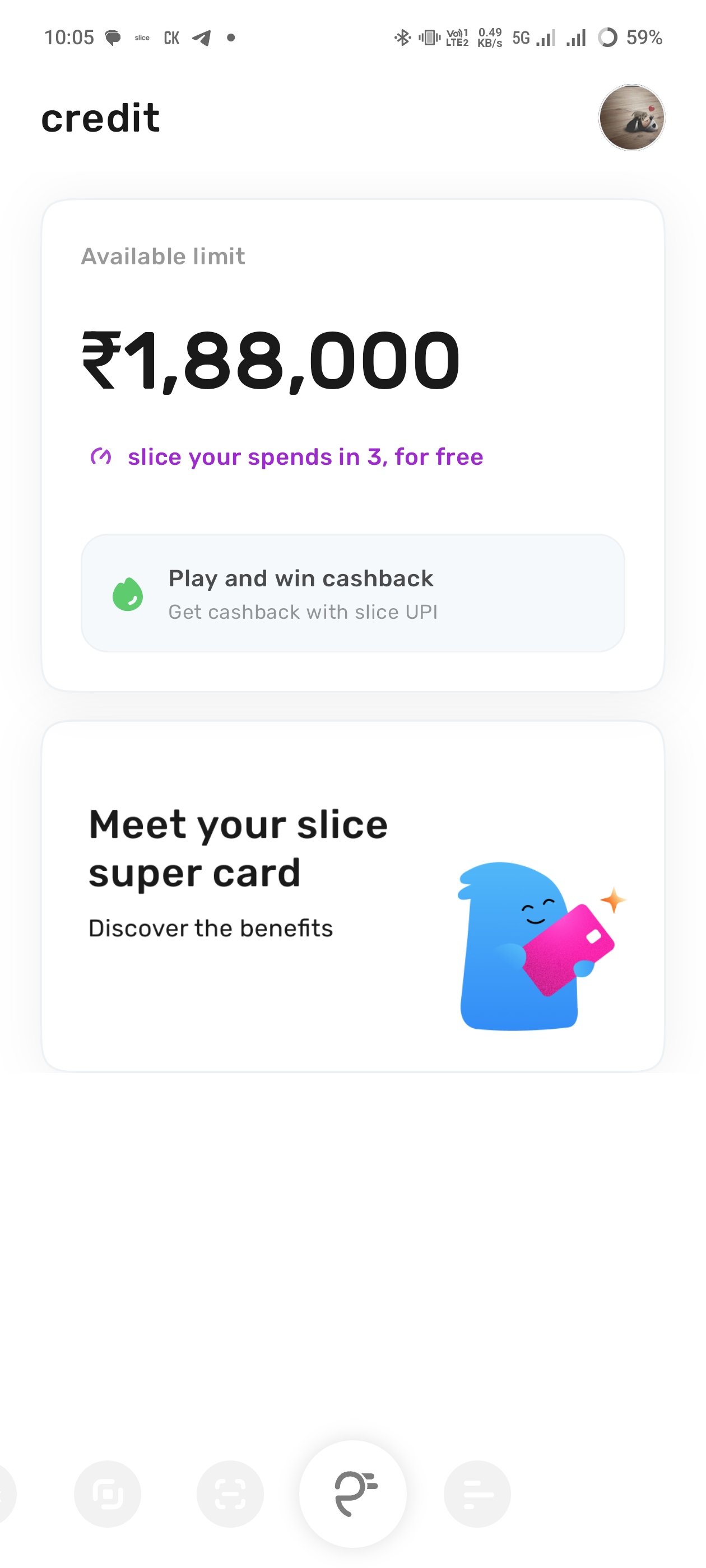The width and height of the screenshot is (706, 1568).
Task: Open the transactions lines tab
Action: (x=477, y=1494)
